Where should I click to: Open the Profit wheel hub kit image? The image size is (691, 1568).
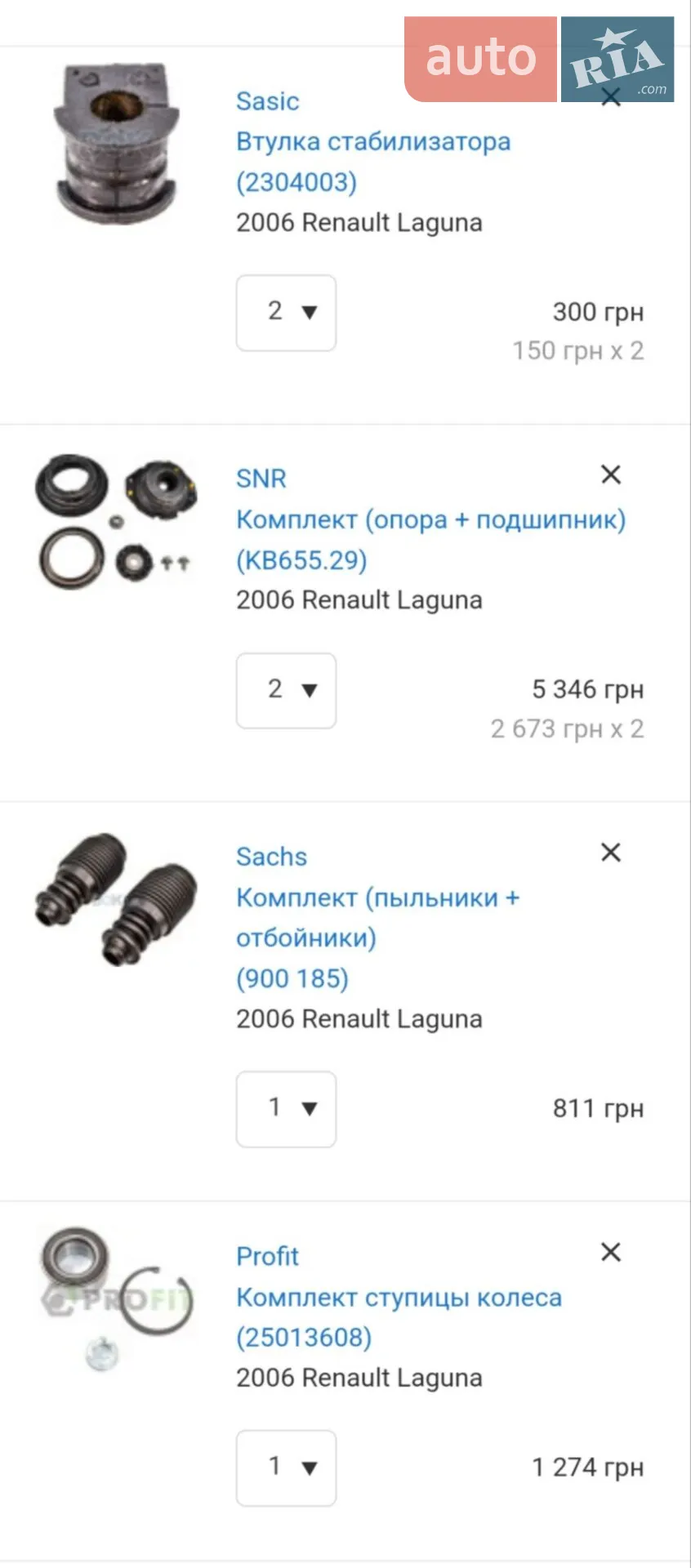[x=115, y=1298]
